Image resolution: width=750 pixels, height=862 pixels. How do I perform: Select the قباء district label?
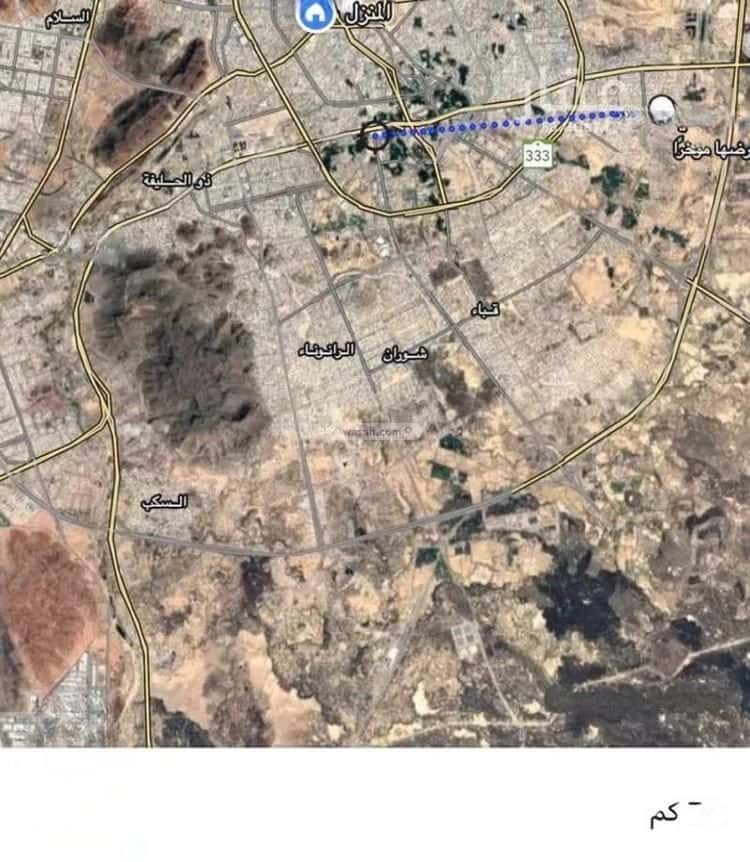487,307
